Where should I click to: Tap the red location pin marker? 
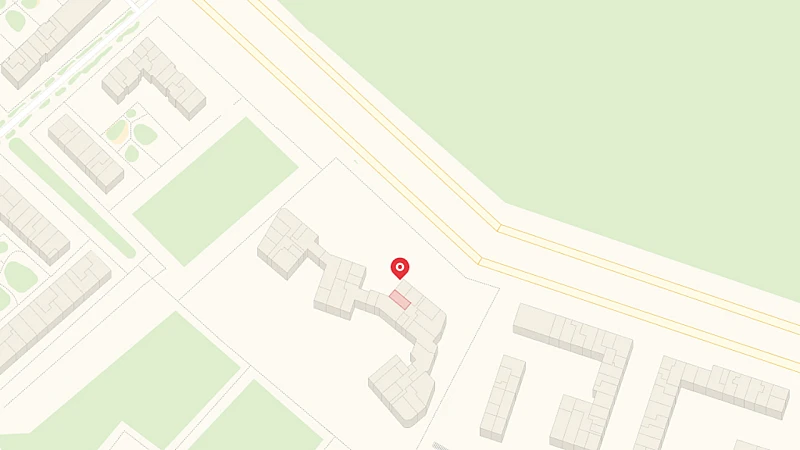tap(400, 268)
